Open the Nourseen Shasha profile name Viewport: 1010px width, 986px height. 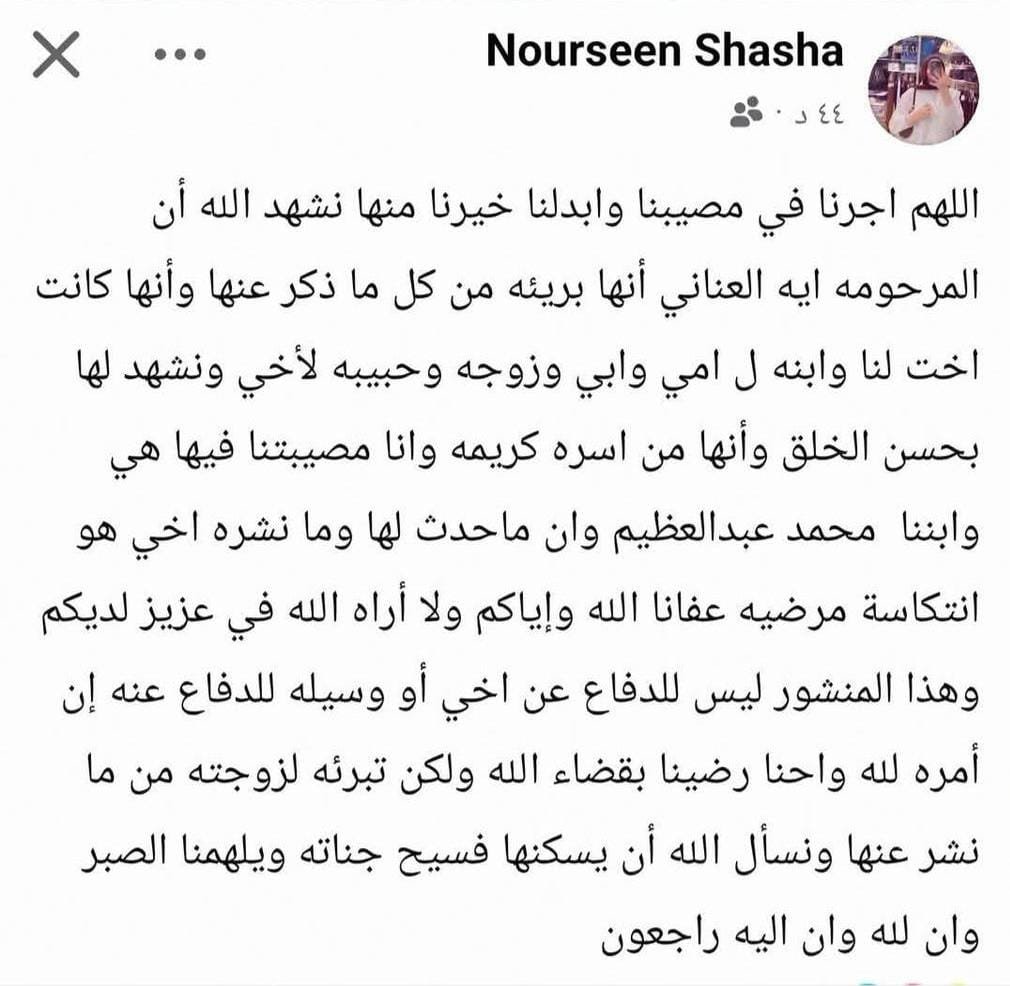pos(665,52)
